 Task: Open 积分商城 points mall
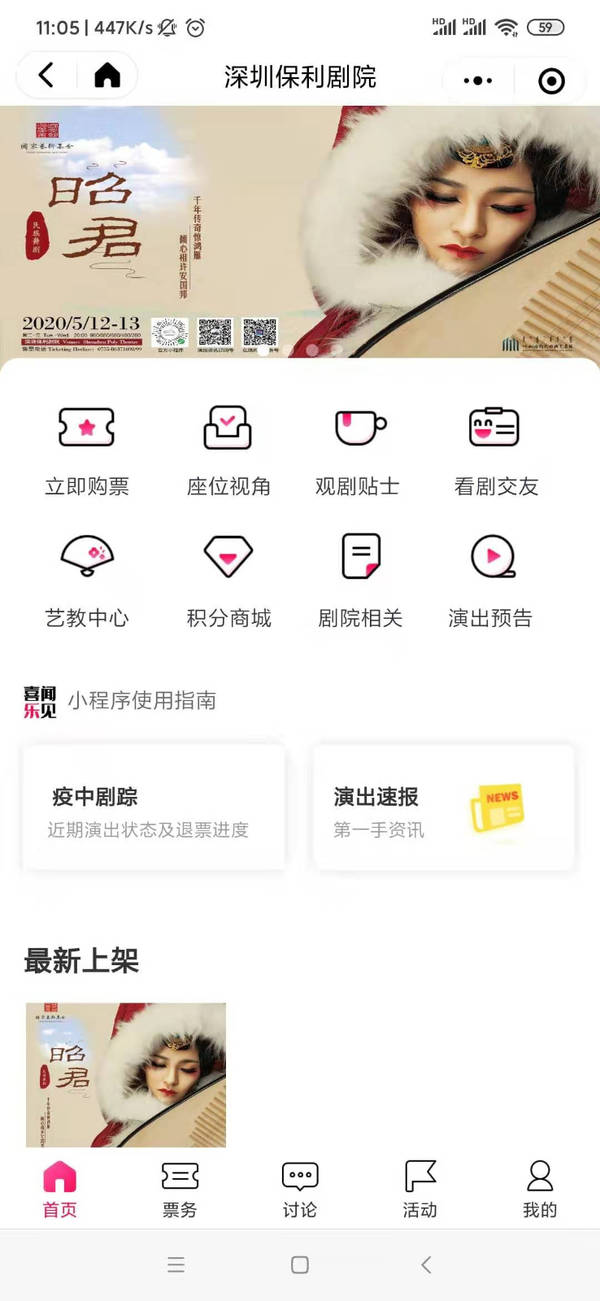[228, 582]
